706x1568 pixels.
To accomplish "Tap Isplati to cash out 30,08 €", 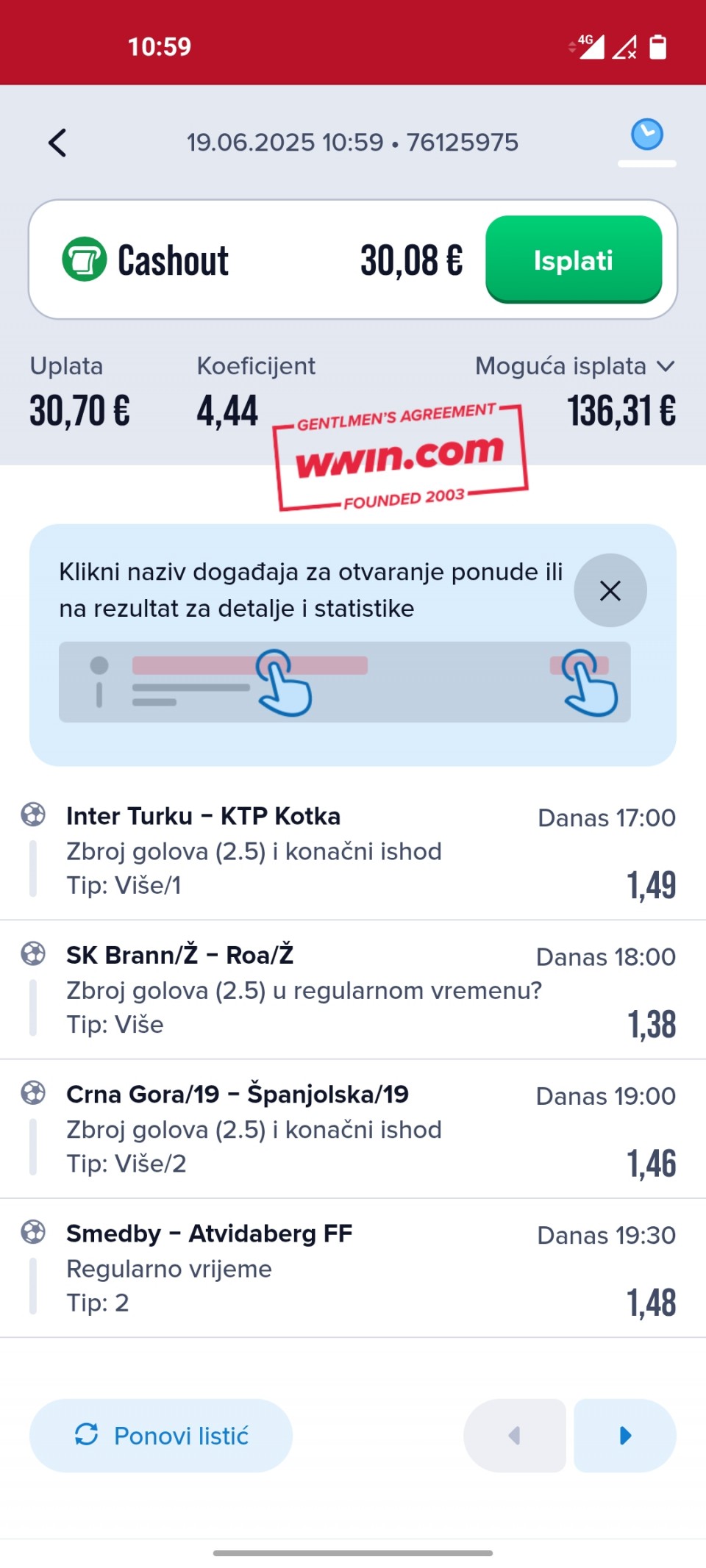I will point(573,260).
